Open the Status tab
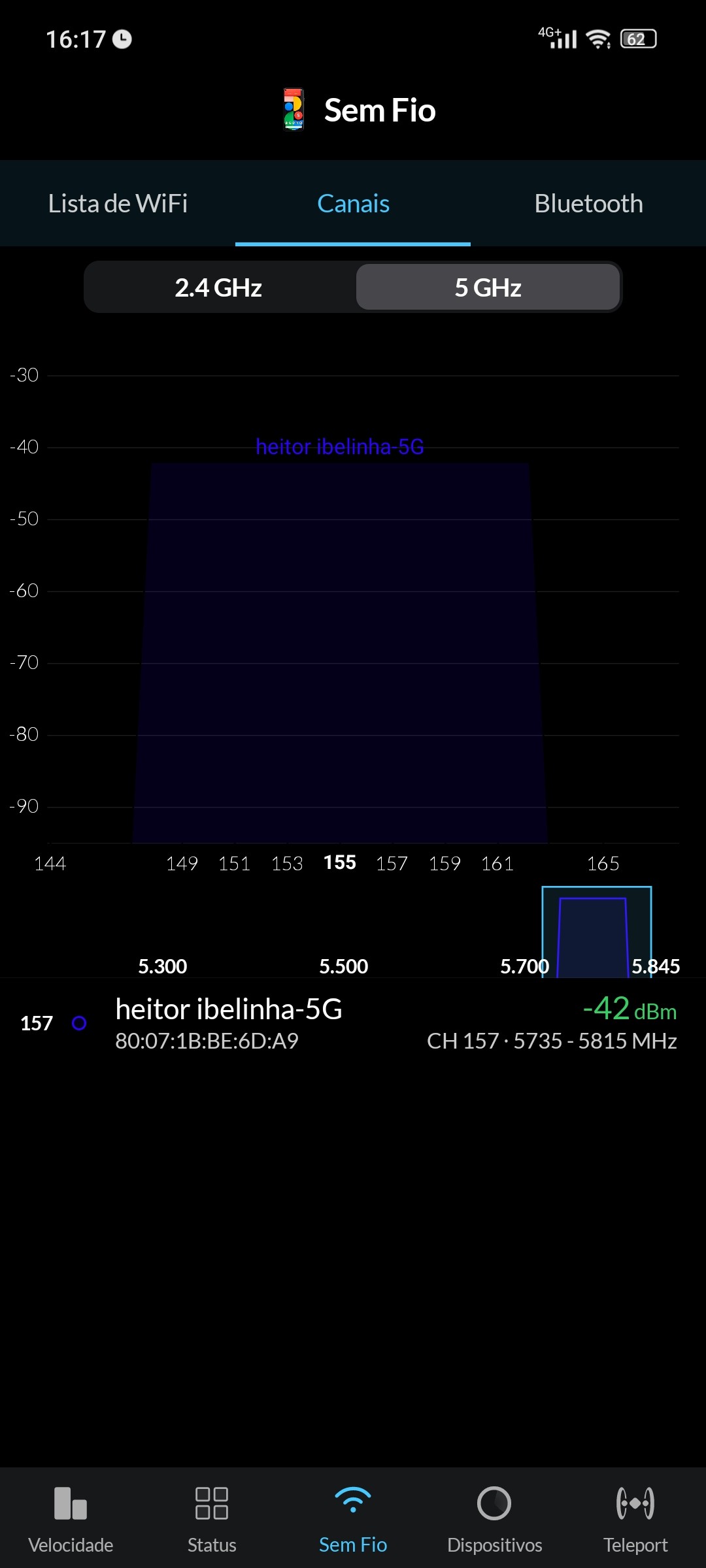This screenshot has height=1568, width=706. click(x=212, y=1516)
